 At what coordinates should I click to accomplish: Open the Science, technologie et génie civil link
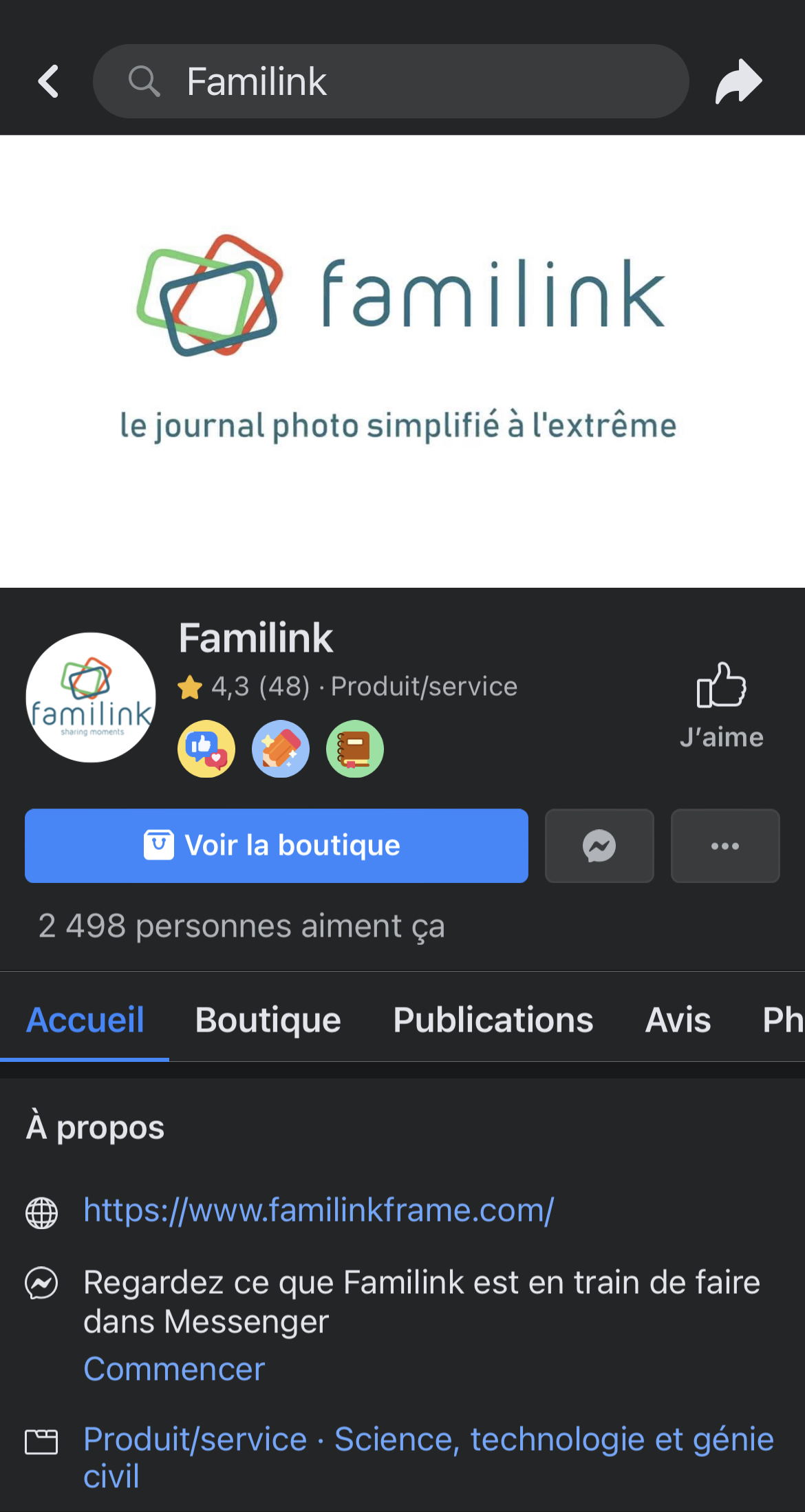click(x=554, y=1439)
